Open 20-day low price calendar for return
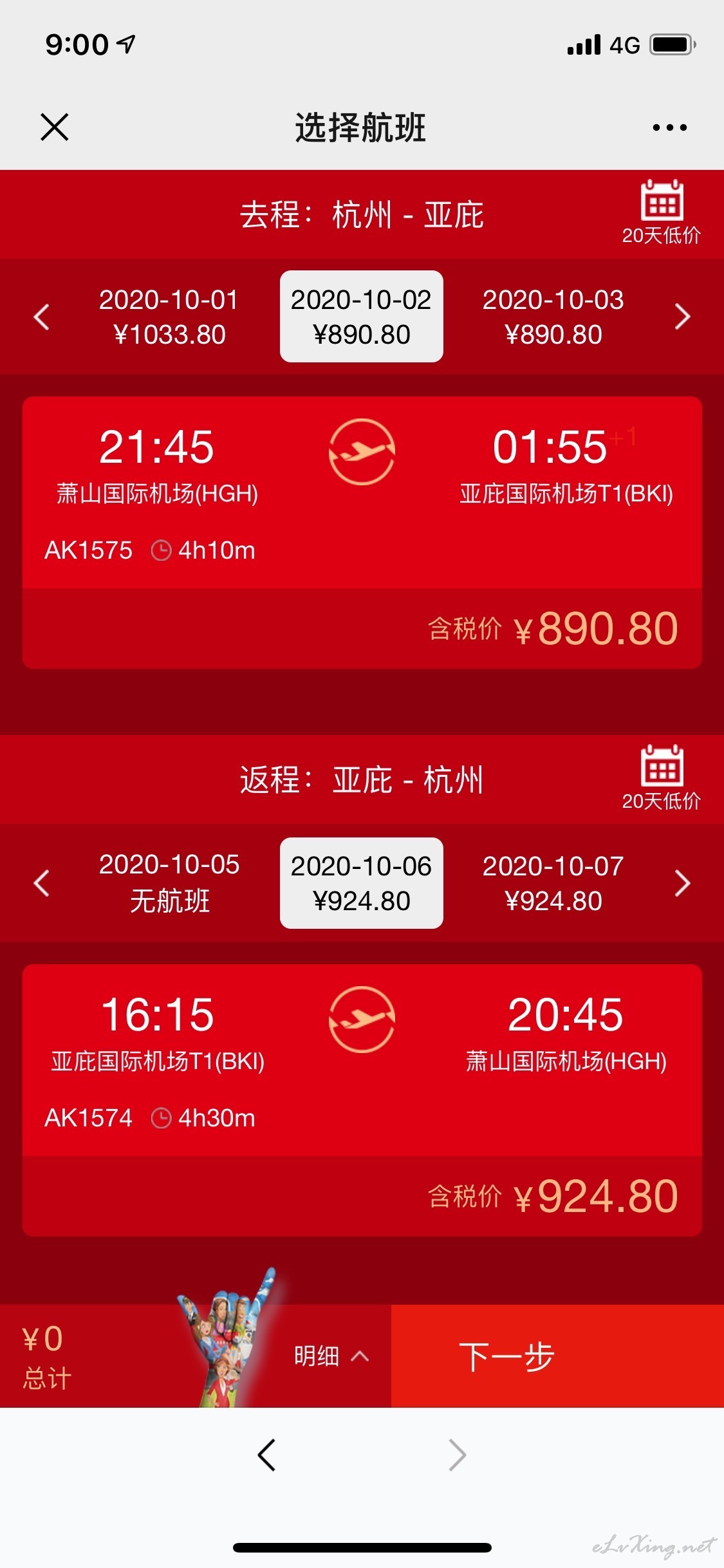 (661, 778)
